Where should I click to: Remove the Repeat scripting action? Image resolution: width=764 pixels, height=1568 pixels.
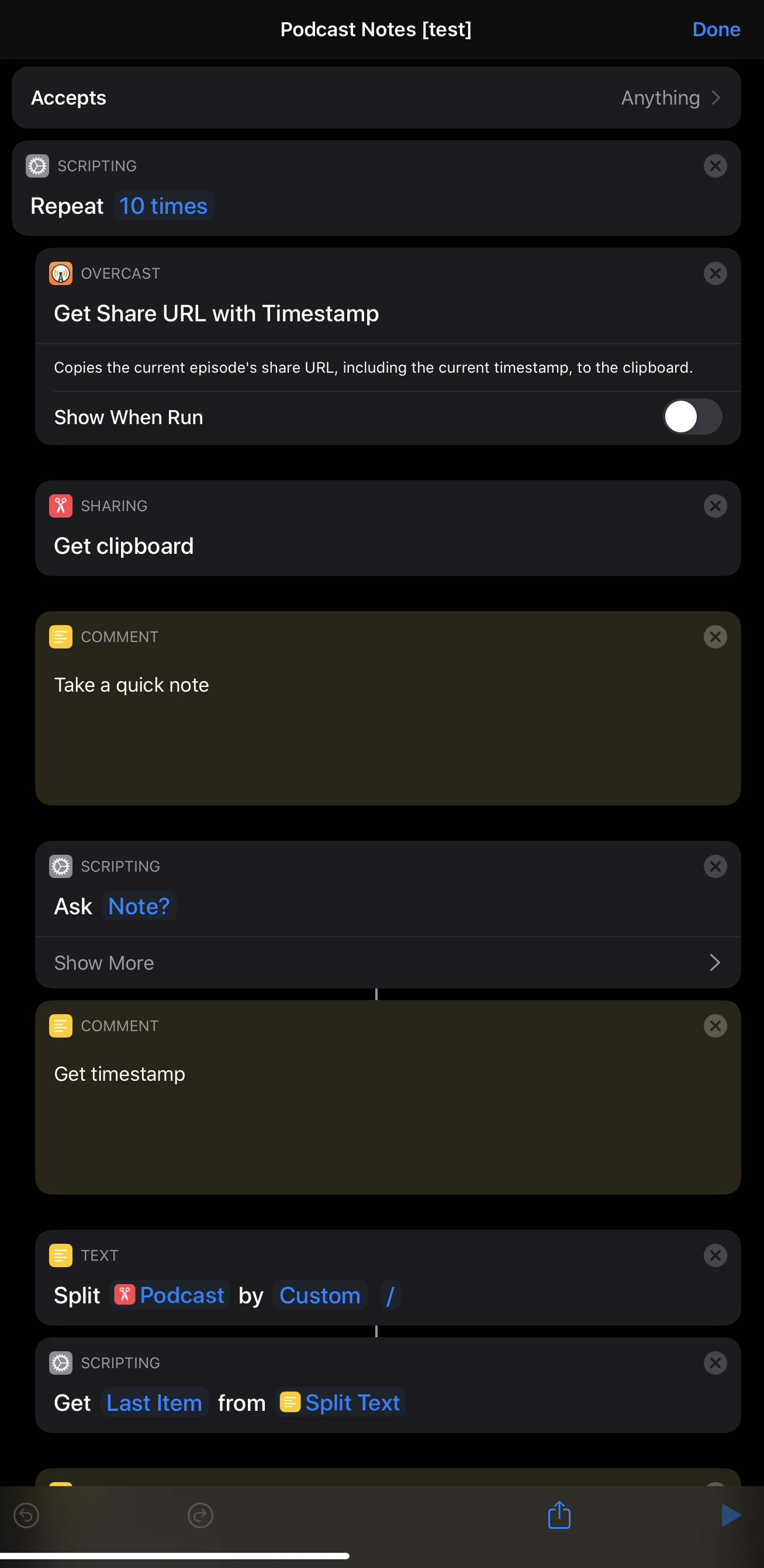pyautogui.click(x=715, y=166)
